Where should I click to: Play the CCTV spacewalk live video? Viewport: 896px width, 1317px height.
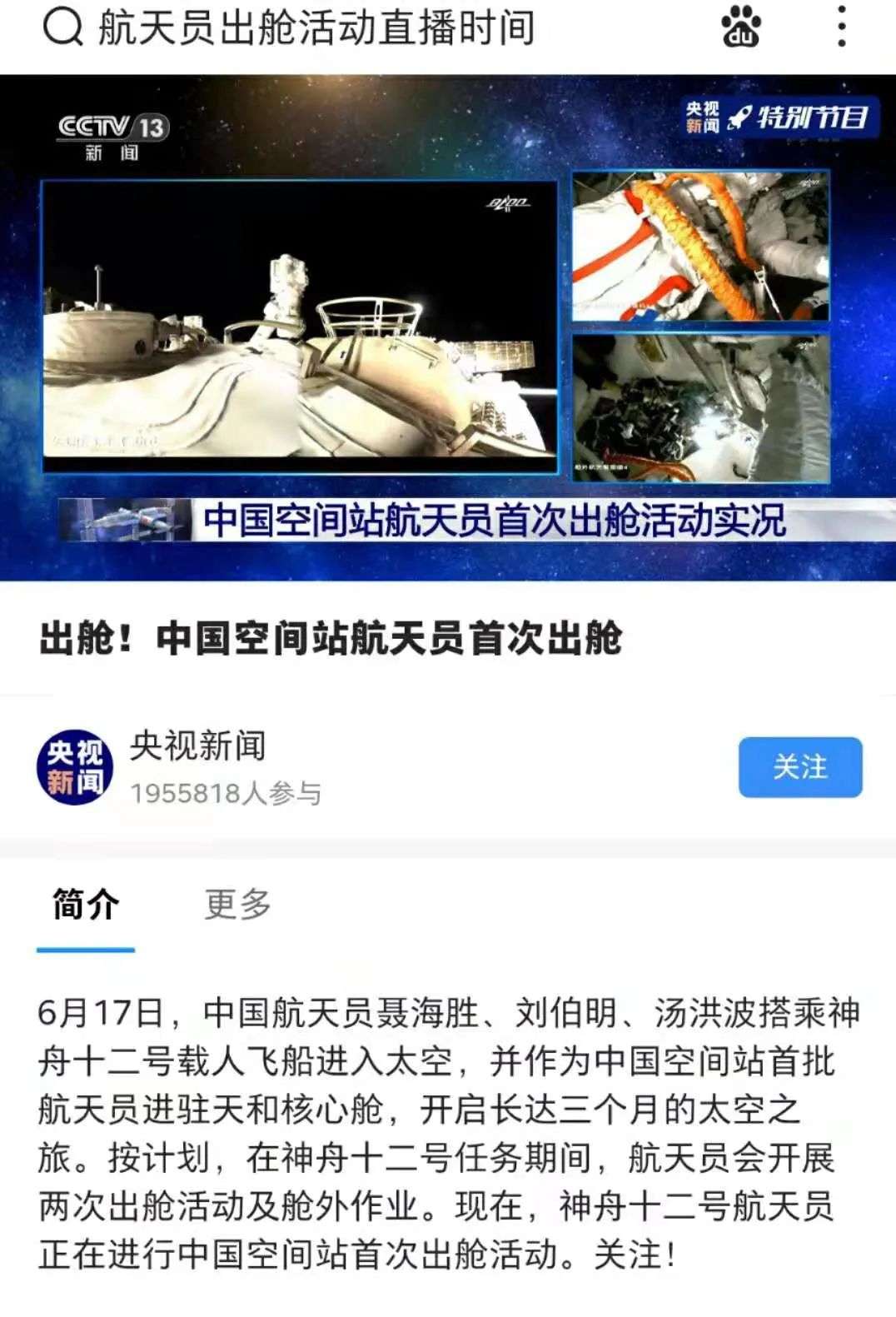click(448, 327)
